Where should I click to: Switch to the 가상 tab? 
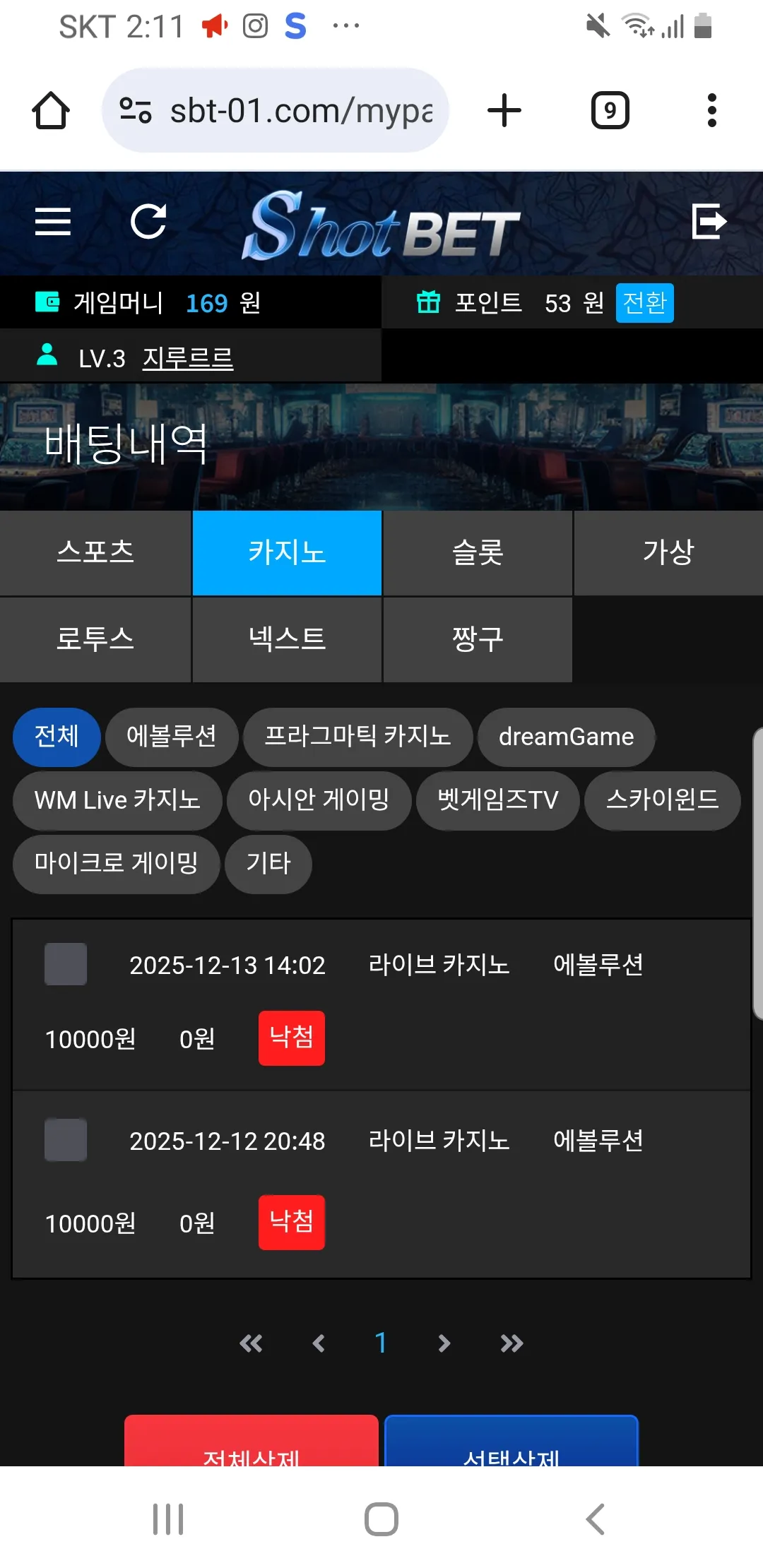668,552
